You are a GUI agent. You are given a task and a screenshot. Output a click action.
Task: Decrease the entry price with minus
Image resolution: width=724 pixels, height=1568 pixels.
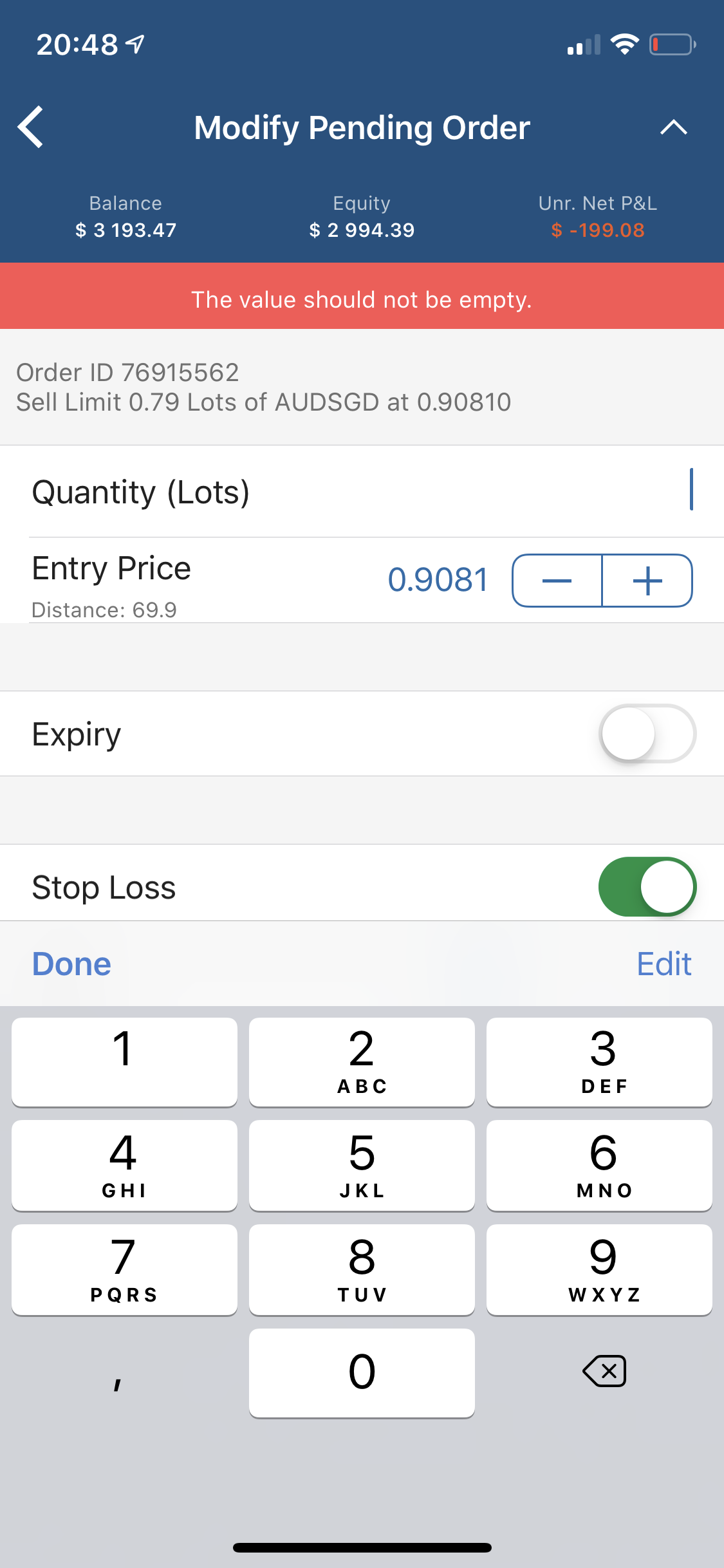tap(557, 581)
